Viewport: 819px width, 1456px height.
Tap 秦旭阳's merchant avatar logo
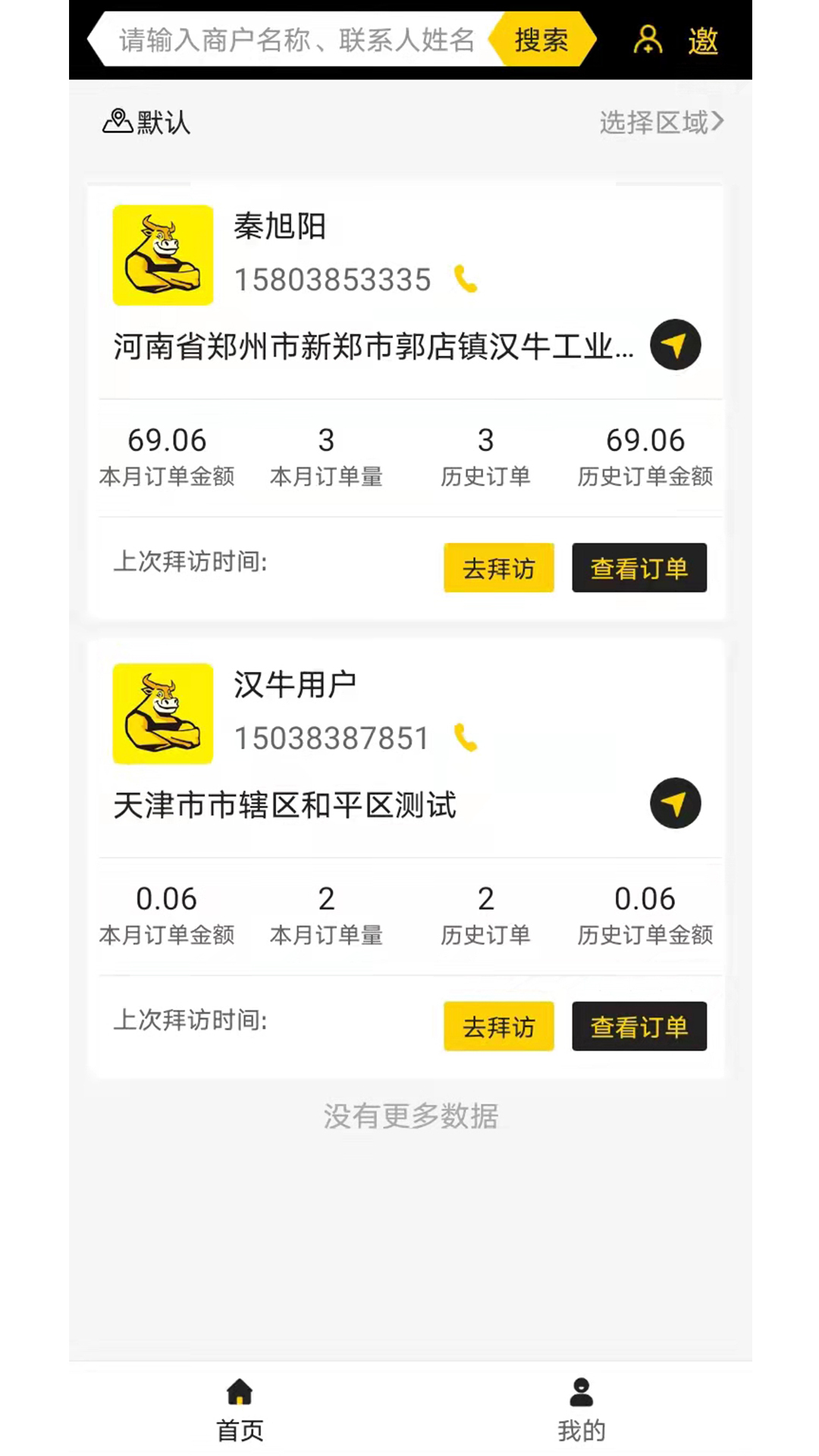pyautogui.click(x=162, y=255)
